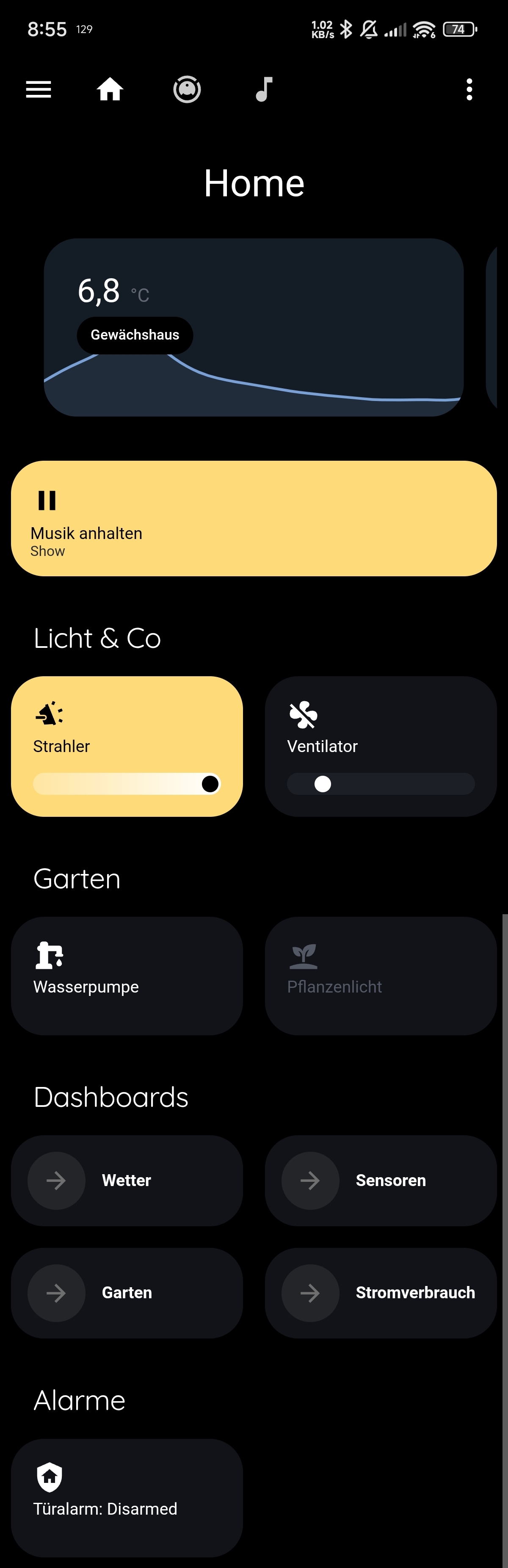Set the Ventilator speed slider
This screenshot has width=508, height=1568.
tap(380, 783)
